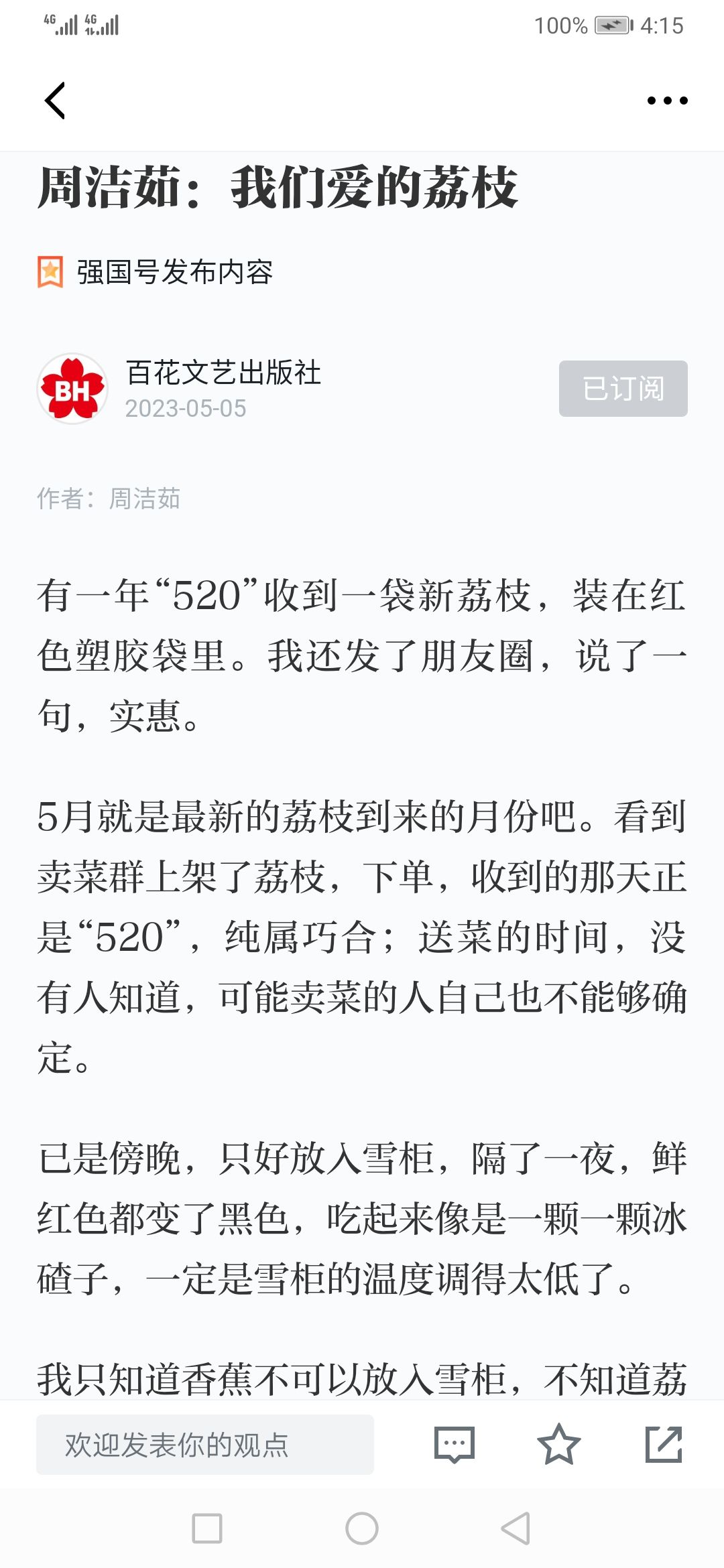Tap the 欢迎发表你的观点 comment field
Image resolution: width=724 pixels, height=1568 pixels.
click(x=205, y=1445)
